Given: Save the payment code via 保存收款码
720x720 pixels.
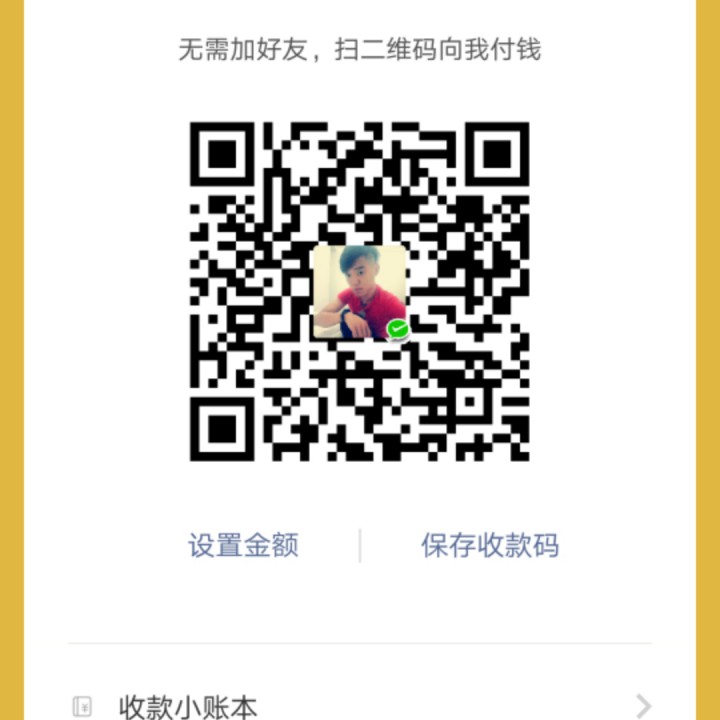Looking at the screenshot, I should point(489,545).
